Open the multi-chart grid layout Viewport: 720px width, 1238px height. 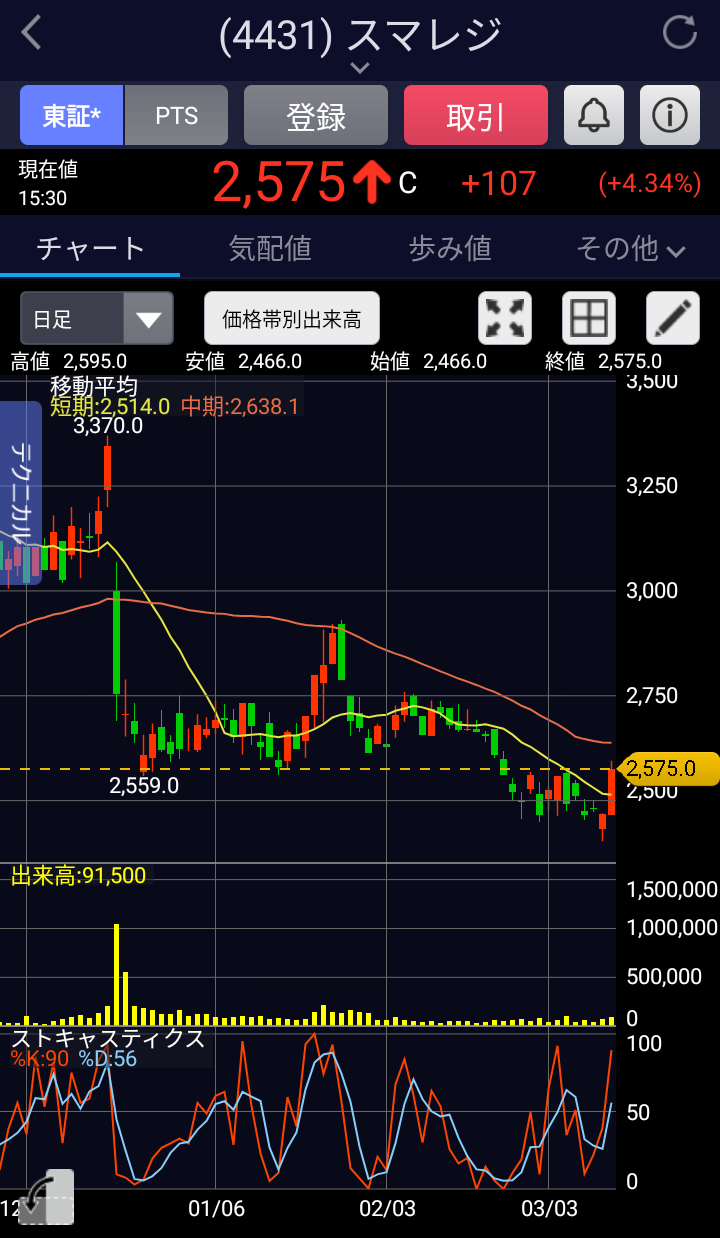click(589, 319)
